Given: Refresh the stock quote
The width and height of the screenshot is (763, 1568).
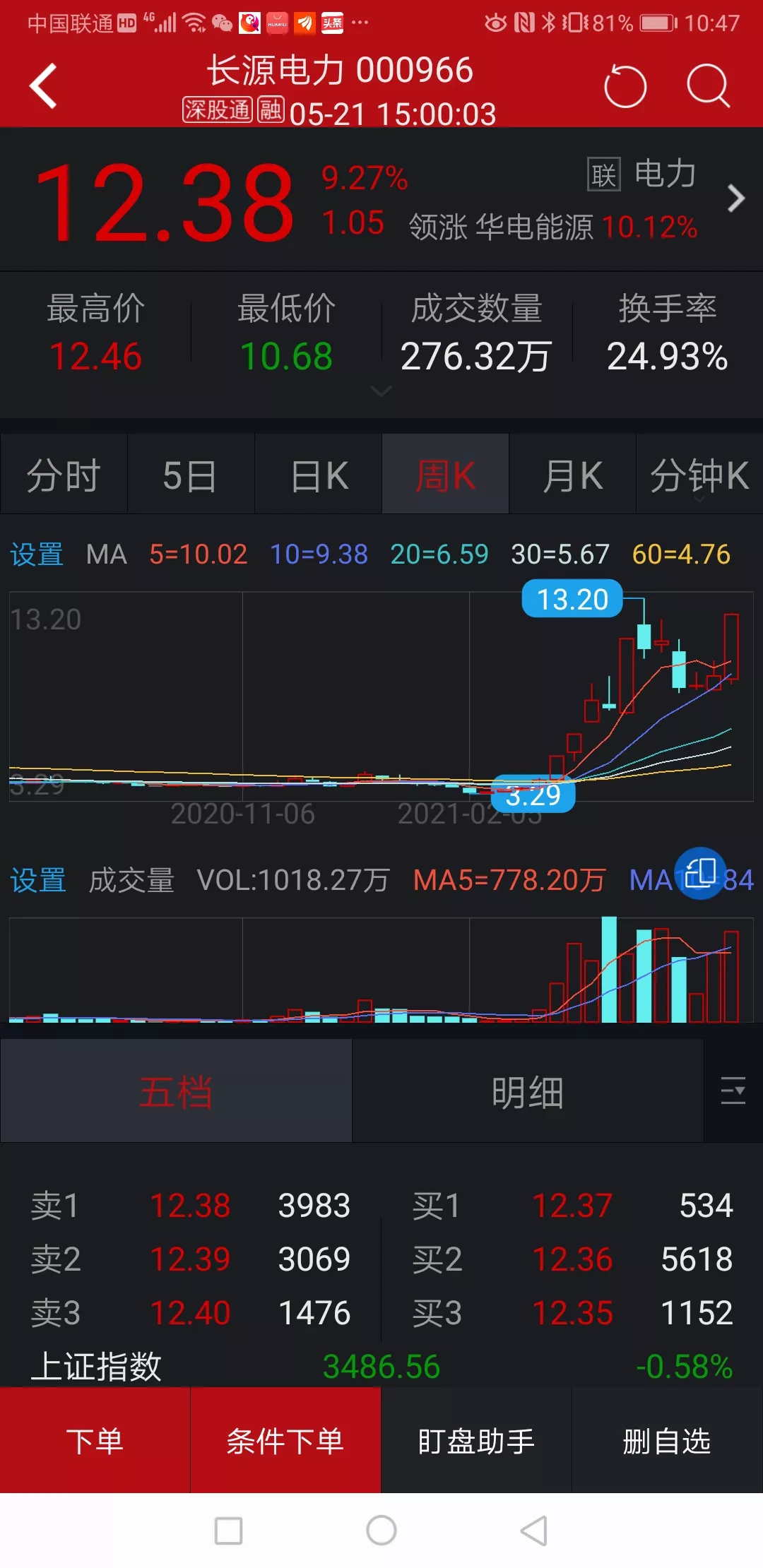Looking at the screenshot, I should (x=625, y=86).
